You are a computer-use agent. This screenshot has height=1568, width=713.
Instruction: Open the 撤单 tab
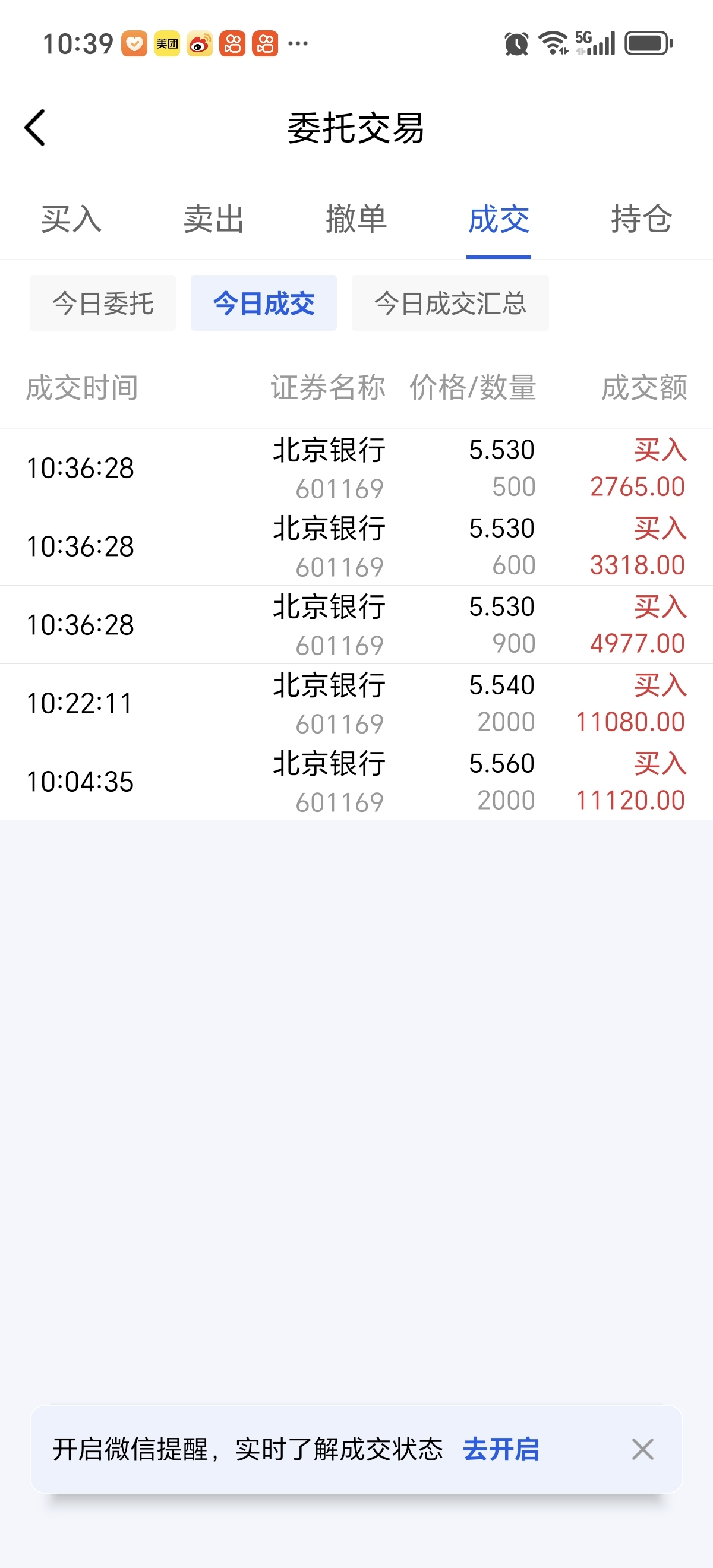click(356, 219)
